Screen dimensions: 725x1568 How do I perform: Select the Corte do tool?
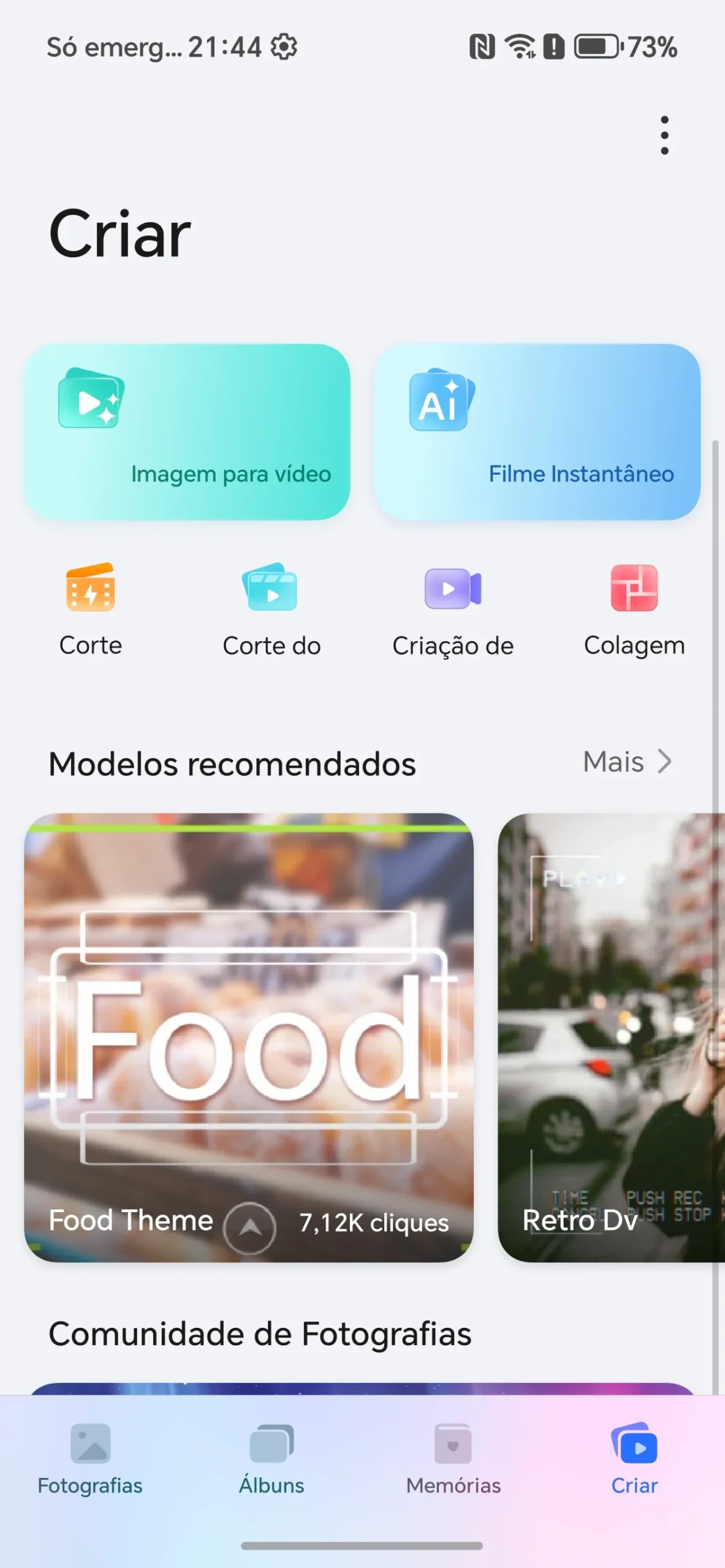[271, 608]
